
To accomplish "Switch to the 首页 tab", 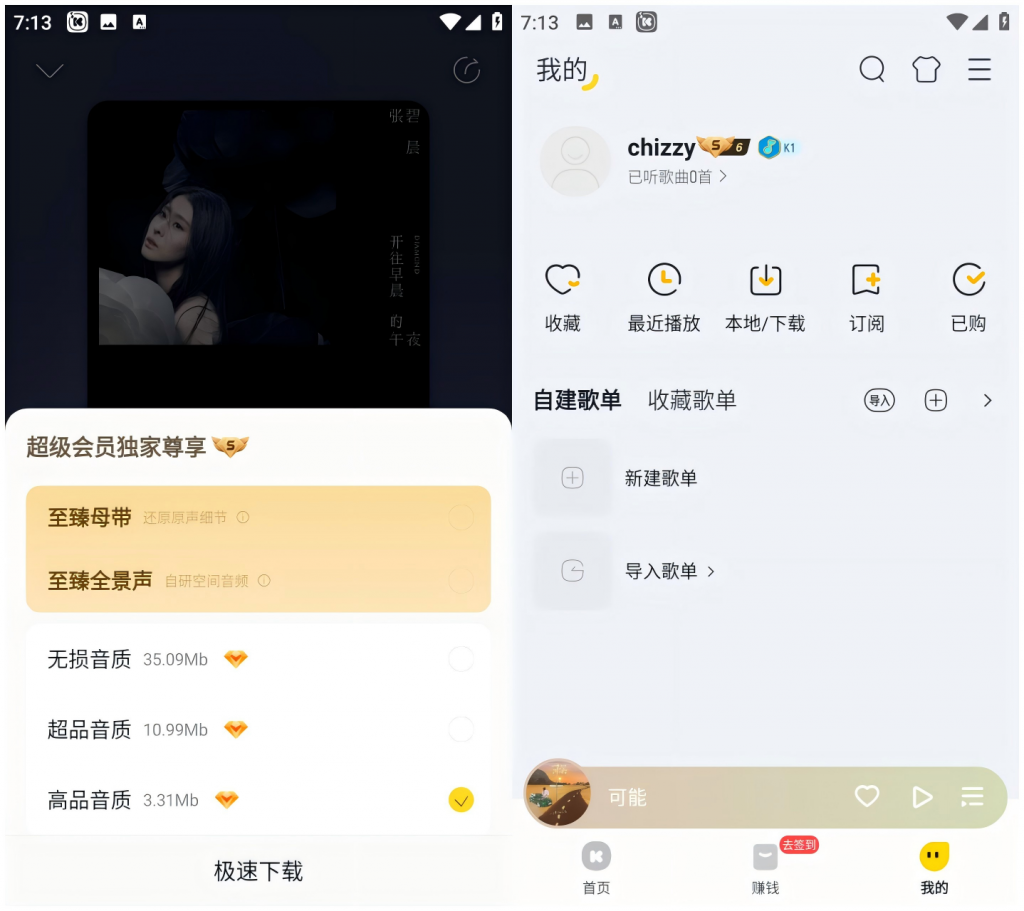I will click(x=596, y=868).
